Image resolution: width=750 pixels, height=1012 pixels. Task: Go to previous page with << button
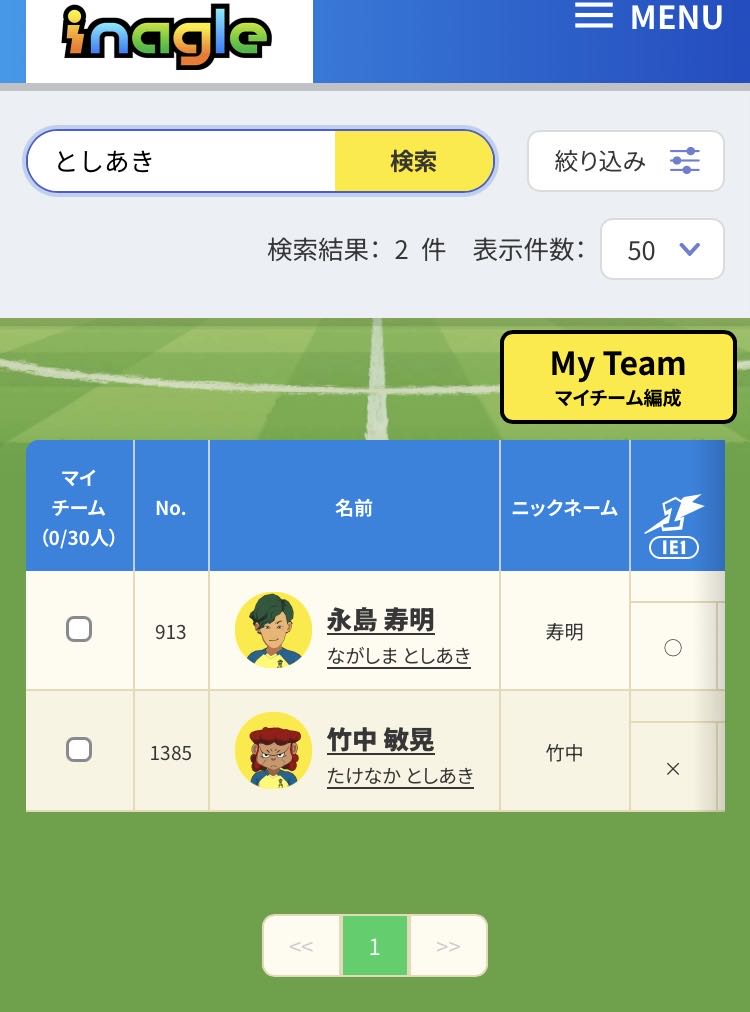click(x=301, y=946)
